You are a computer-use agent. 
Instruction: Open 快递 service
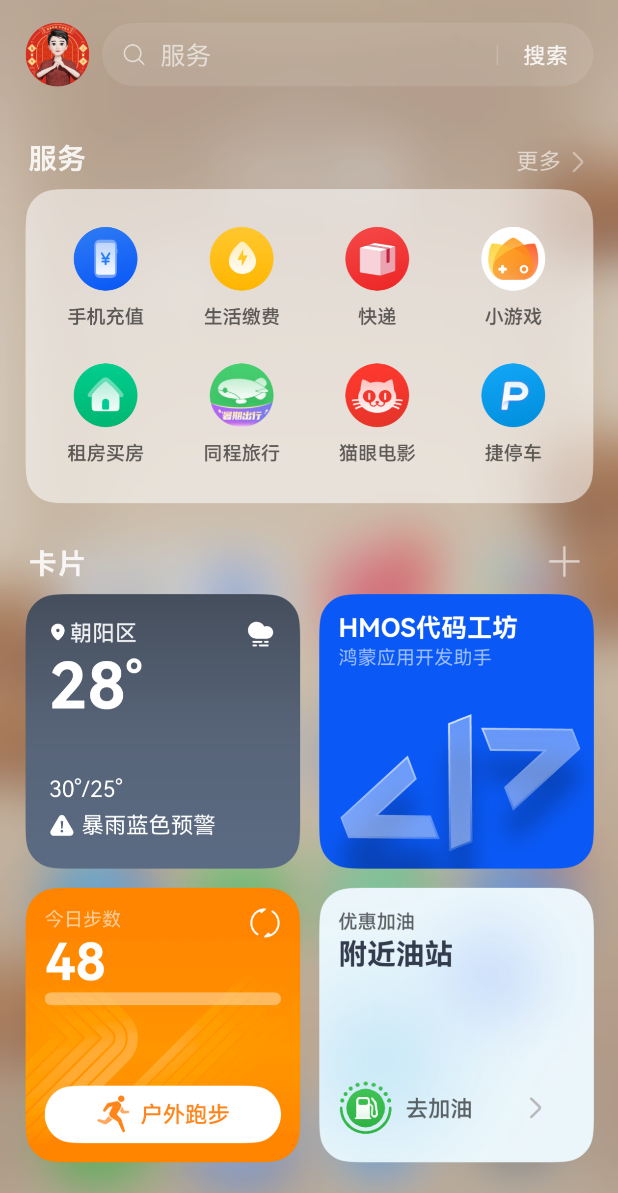[377, 277]
